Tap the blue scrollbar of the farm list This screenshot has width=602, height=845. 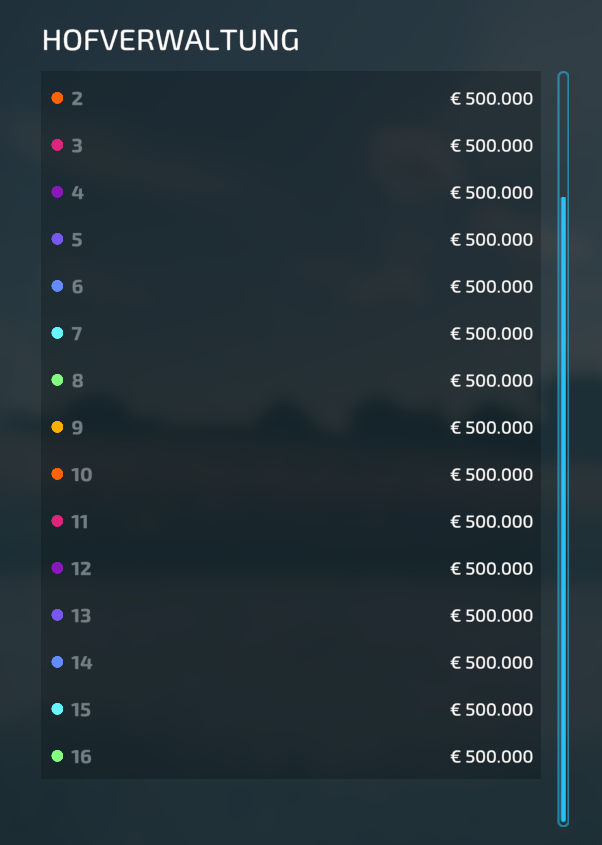click(563, 509)
